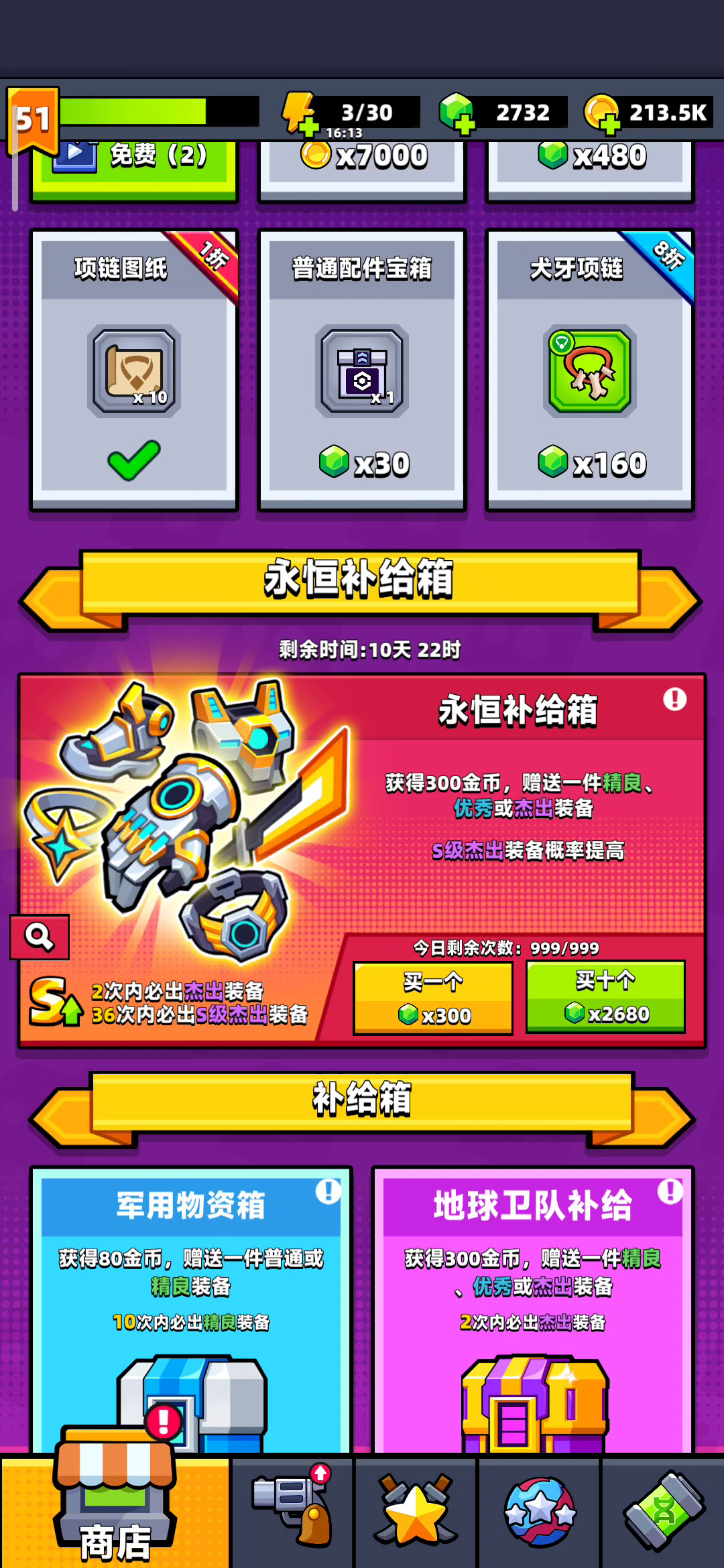The width and height of the screenshot is (724, 1568).
Task: Go to the crossed-swords star battle tab
Action: pyautogui.click(x=416, y=1512)
